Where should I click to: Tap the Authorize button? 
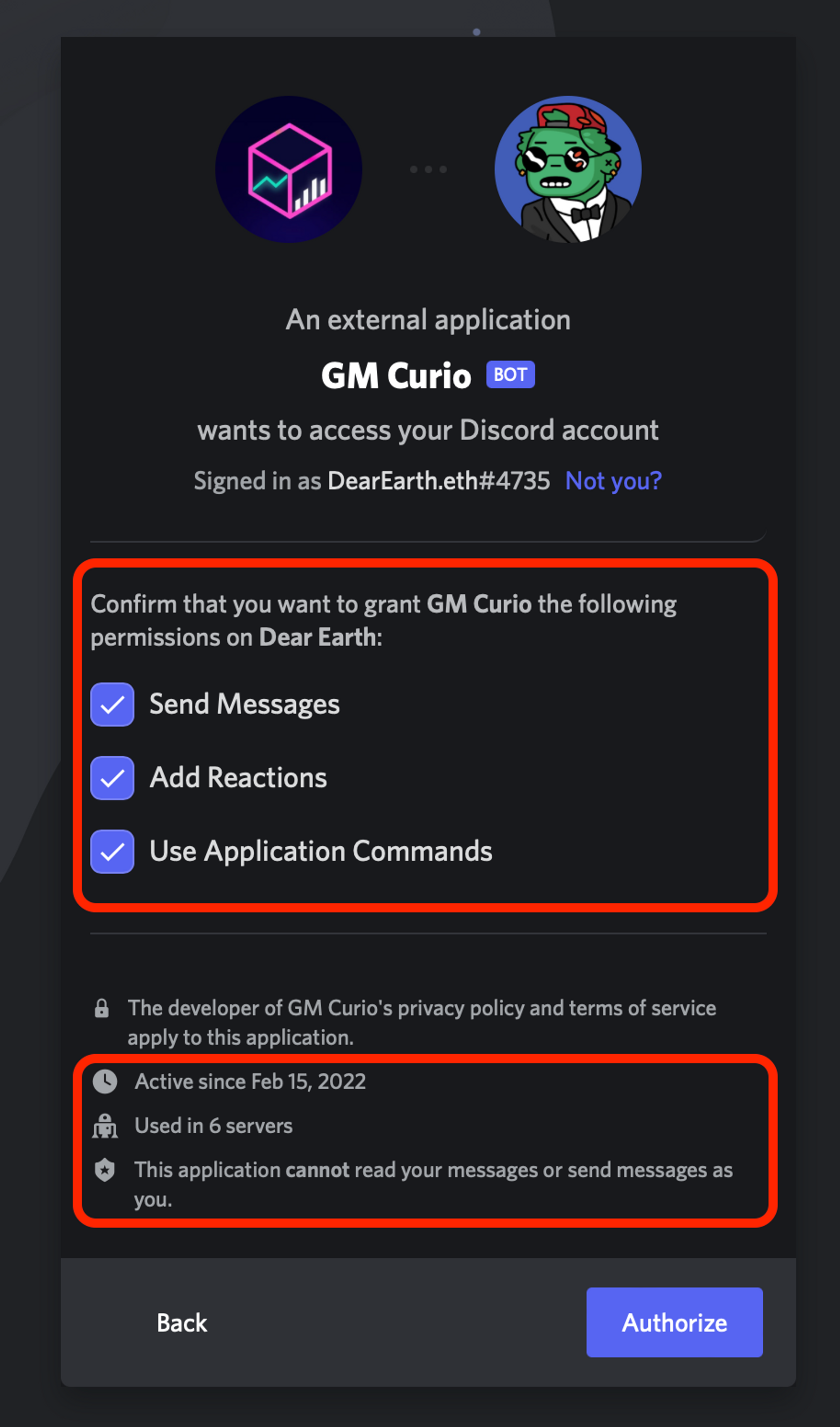tap(674, 1322)
